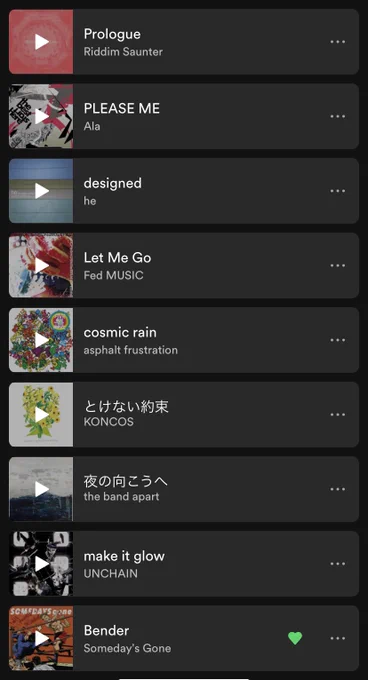Play cosmic rain by asphalt frustration
The height and width of the screenshot is (680, 368).
coord(41,340)
